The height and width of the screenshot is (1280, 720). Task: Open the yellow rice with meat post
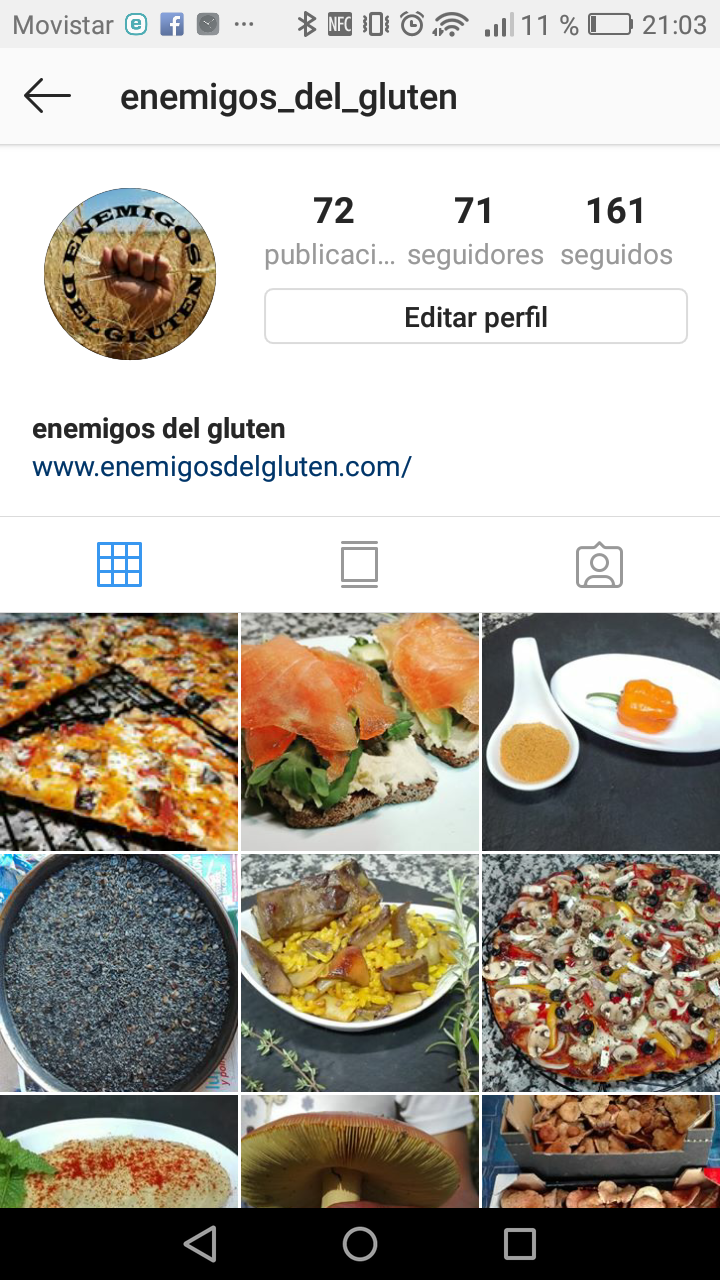(360, 972)
